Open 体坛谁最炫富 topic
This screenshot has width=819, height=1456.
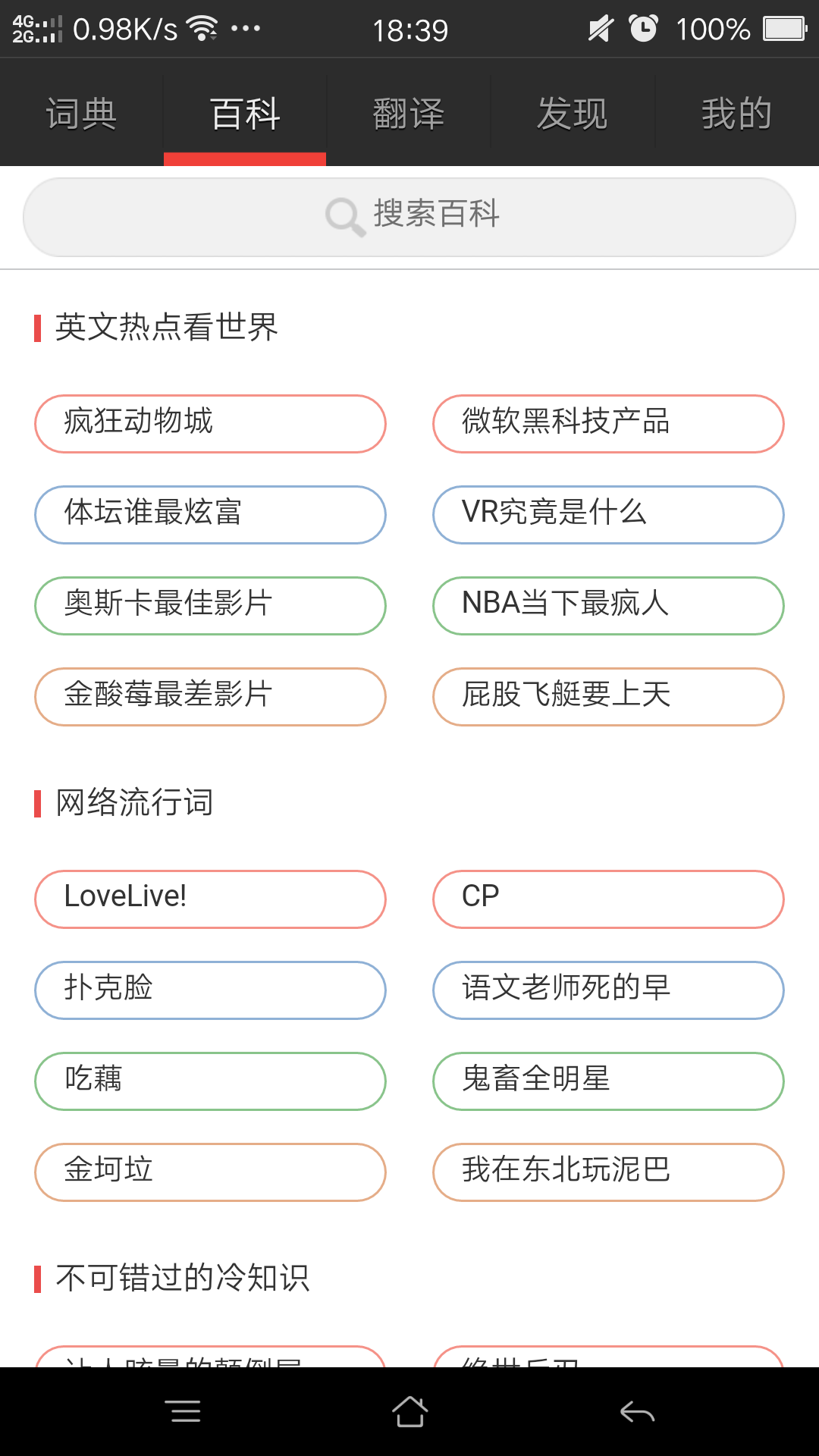pos(210,515)
